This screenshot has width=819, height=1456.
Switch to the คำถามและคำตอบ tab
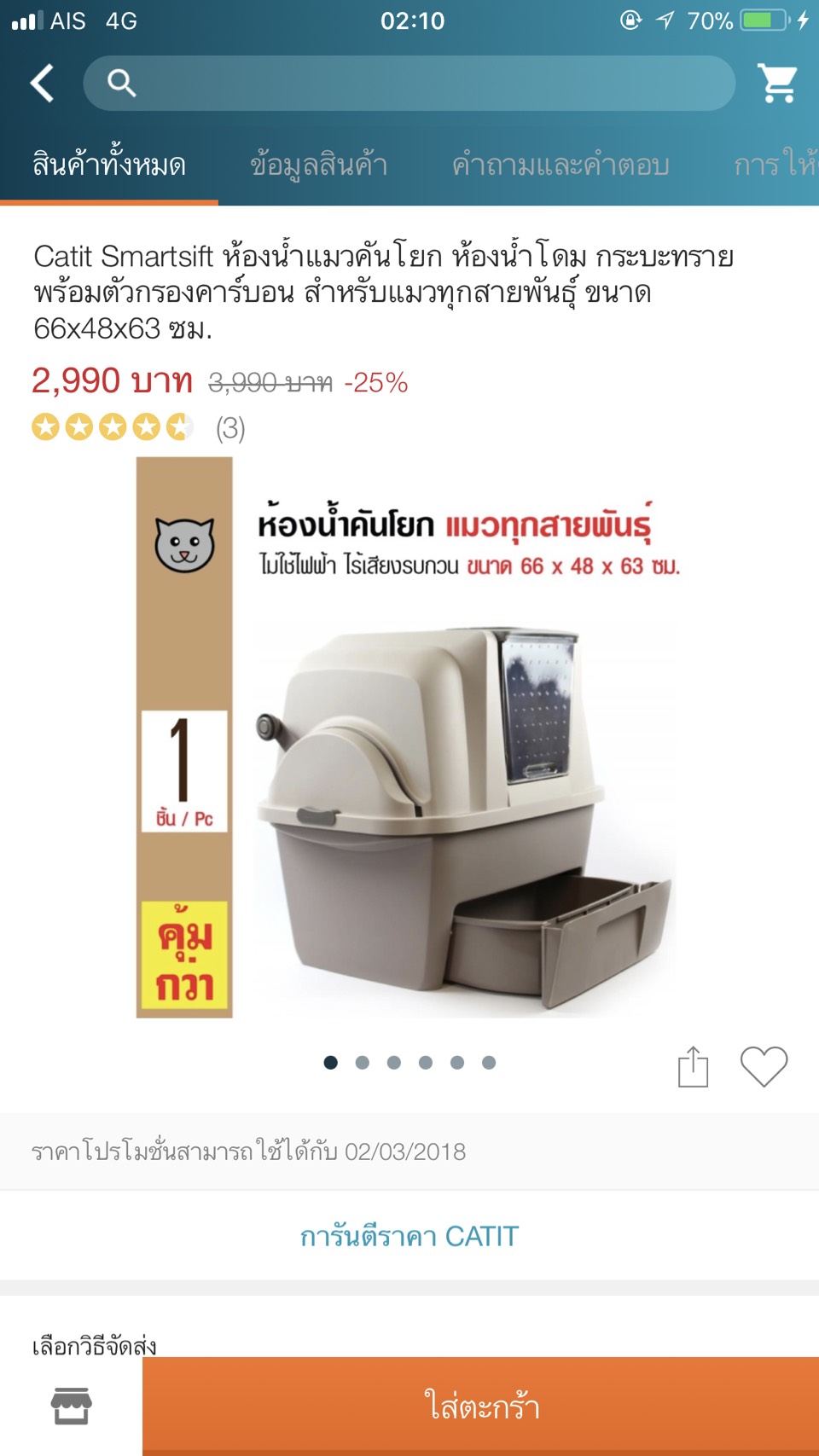[x=560, y=164]
